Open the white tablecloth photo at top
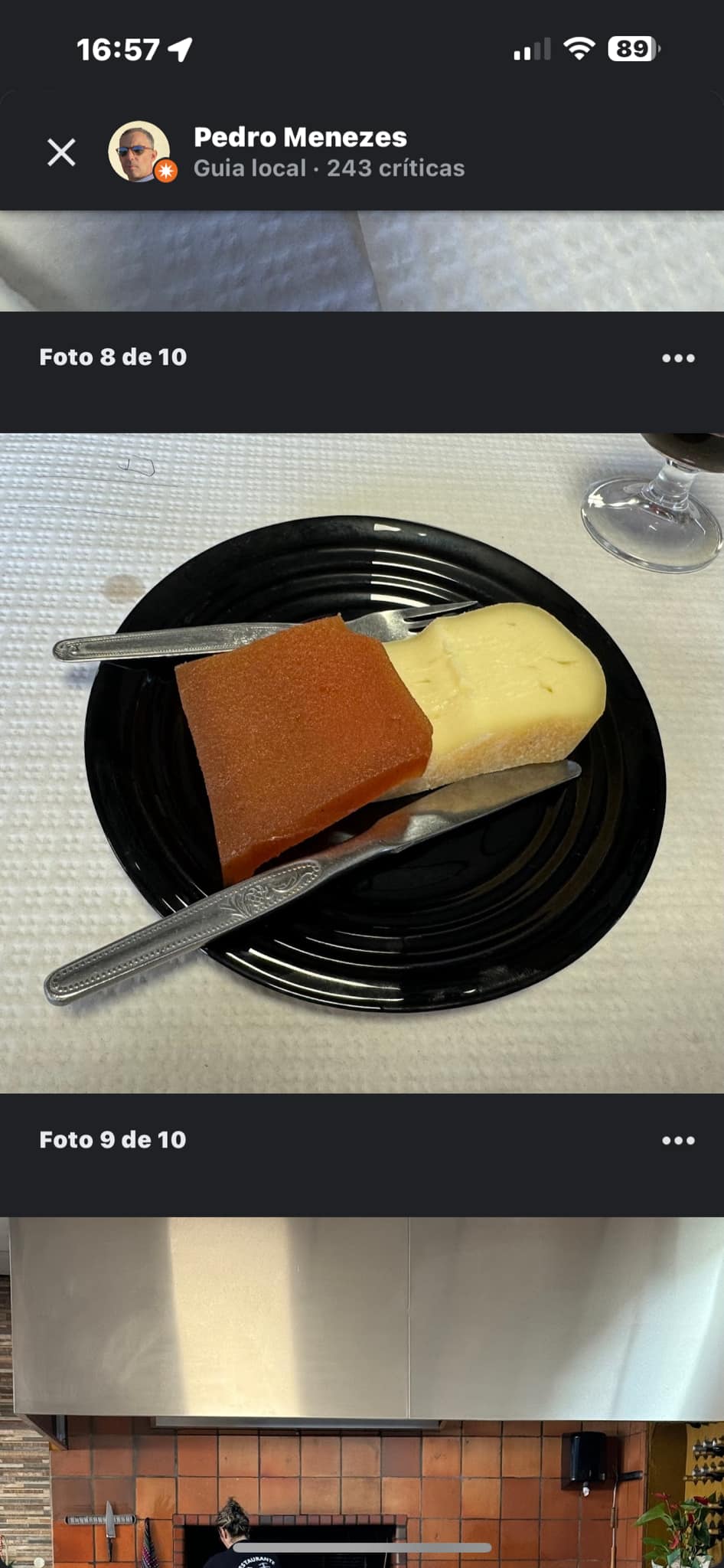724x1568 pixels. click(362, 261)
